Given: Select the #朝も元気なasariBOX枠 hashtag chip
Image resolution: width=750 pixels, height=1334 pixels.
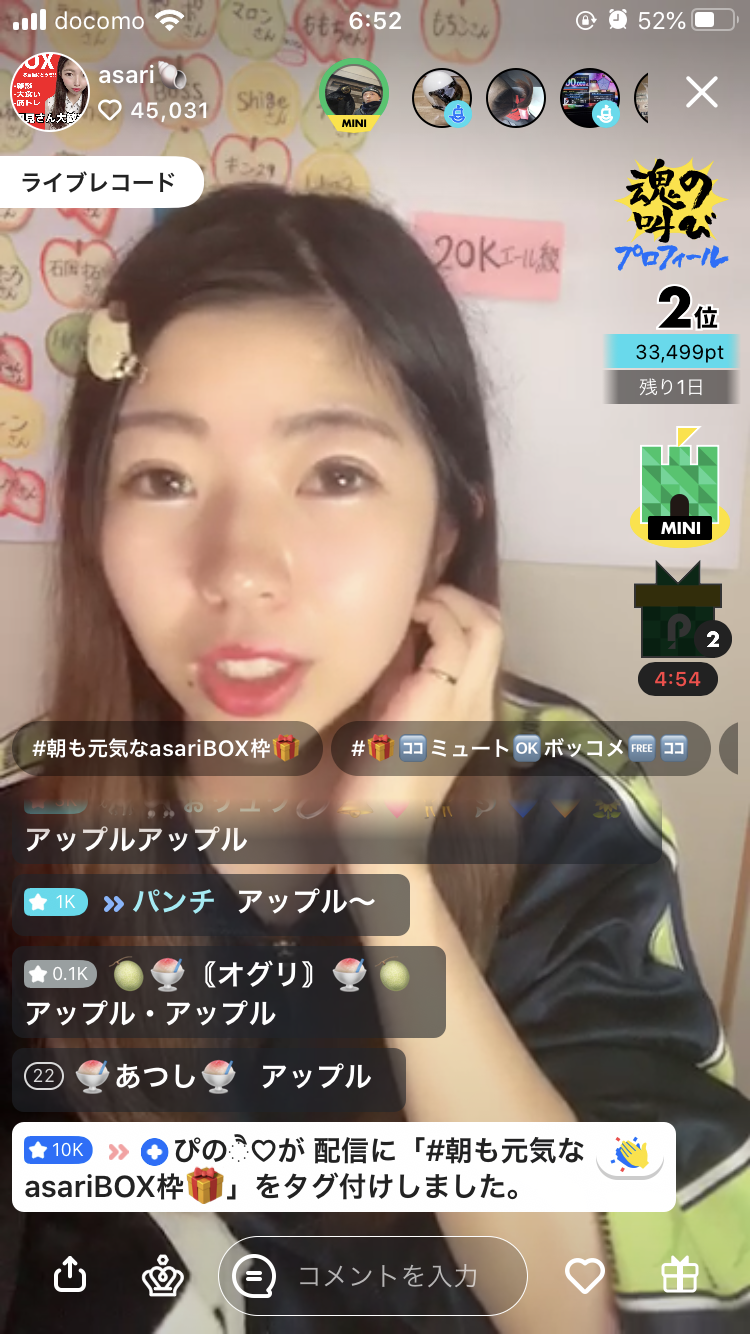Looking at the screenshot, I should click(x=166, y=748).
